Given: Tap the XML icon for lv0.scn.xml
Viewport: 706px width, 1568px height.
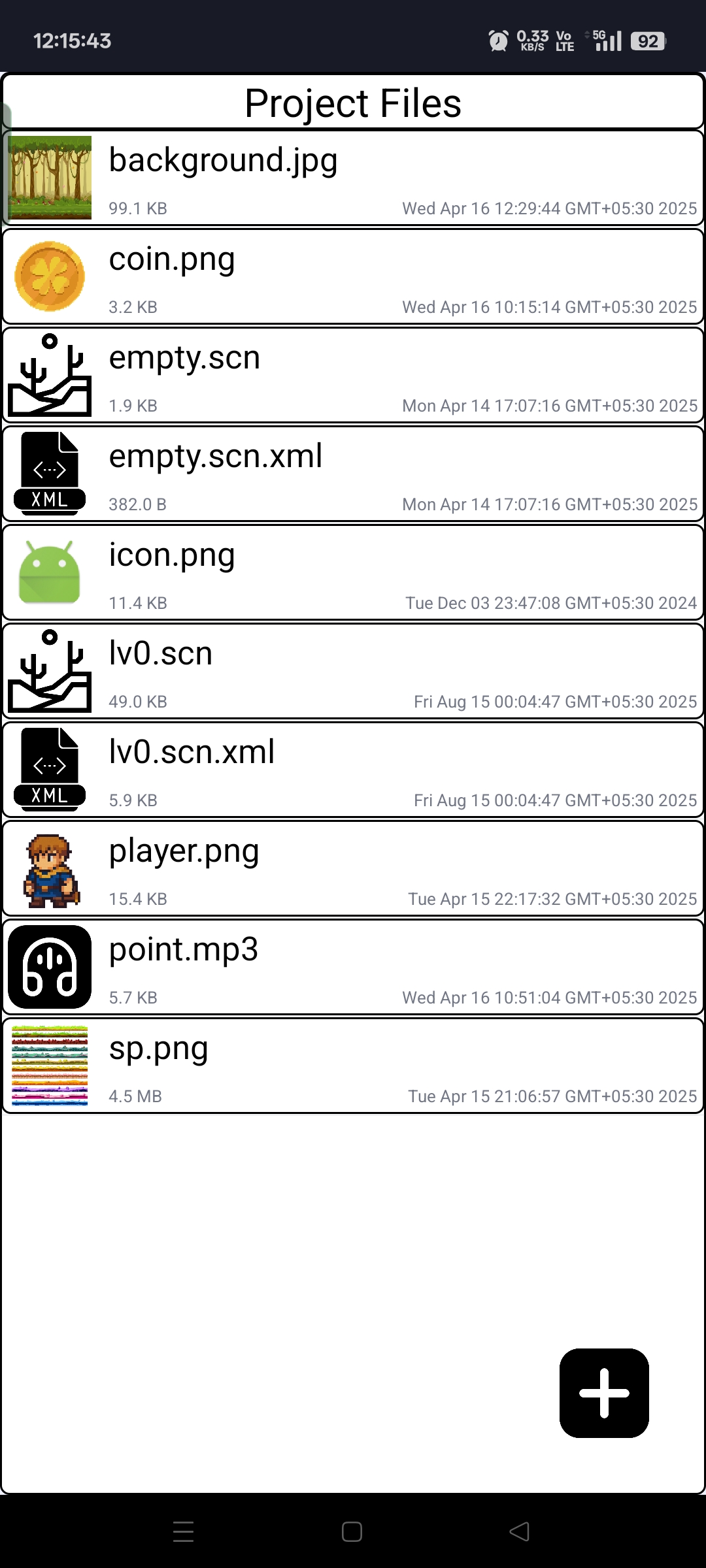Looking at the screenshot, I should (x=50, y=768).
